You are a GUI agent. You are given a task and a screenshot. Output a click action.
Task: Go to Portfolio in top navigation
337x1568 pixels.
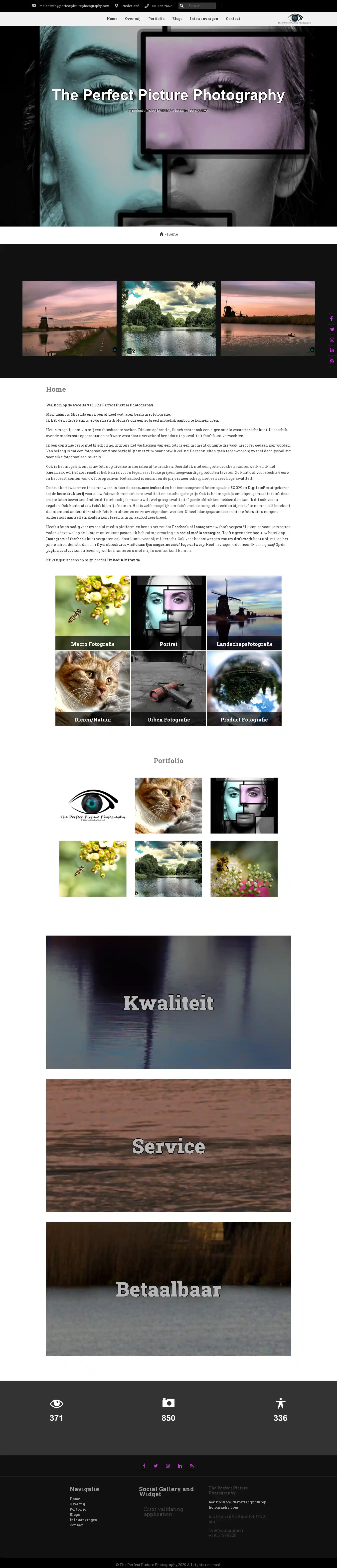[156, 19]
